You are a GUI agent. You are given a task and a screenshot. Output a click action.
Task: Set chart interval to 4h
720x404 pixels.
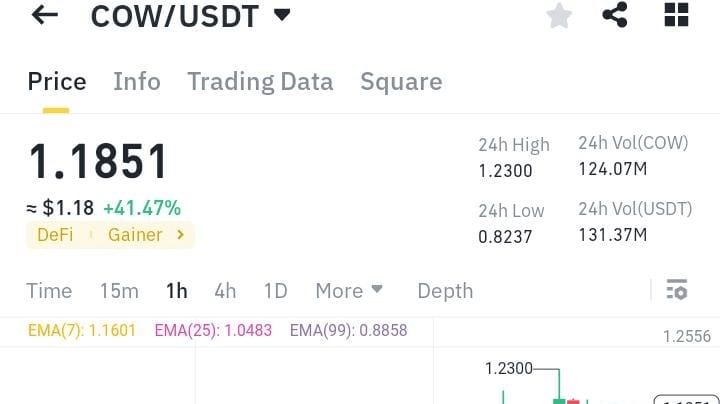225,291
